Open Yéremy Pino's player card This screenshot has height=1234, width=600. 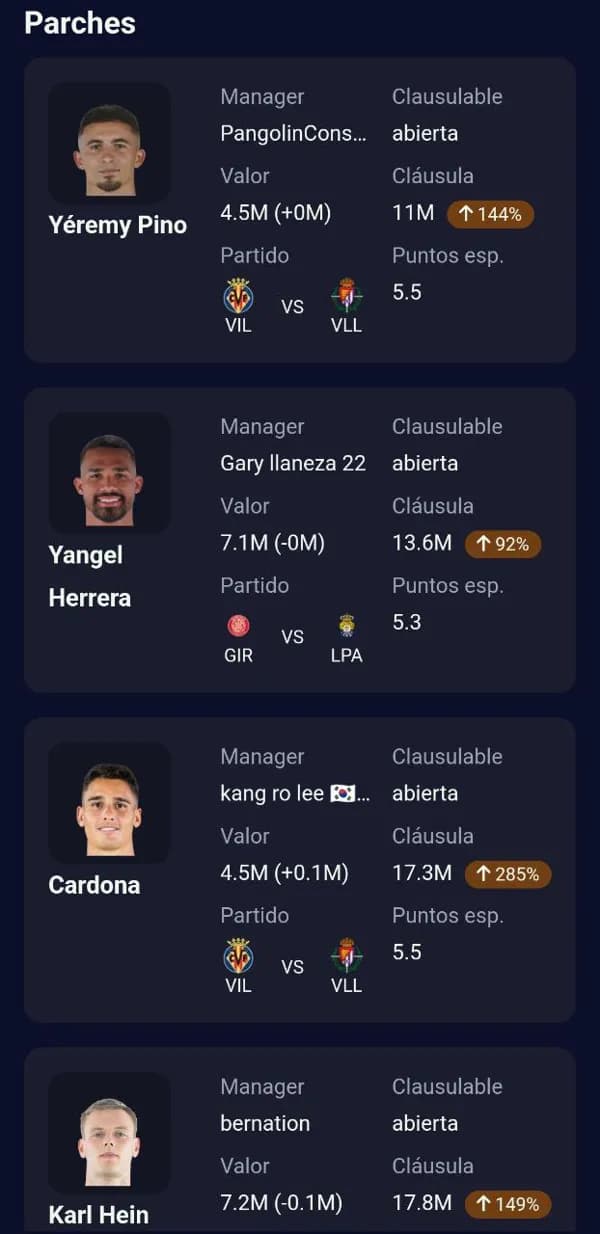[118, 225]
